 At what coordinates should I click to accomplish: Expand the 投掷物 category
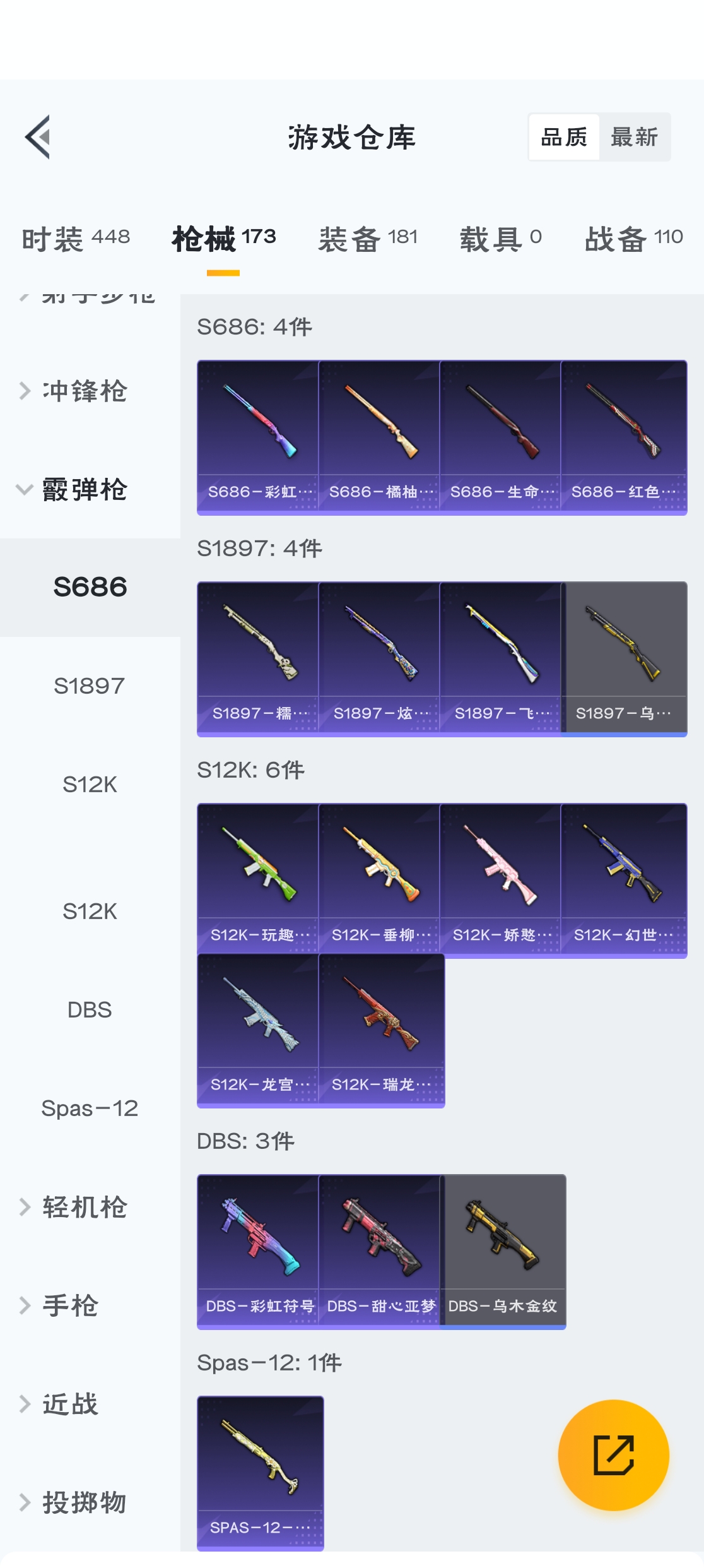[x=85, y=1502]
